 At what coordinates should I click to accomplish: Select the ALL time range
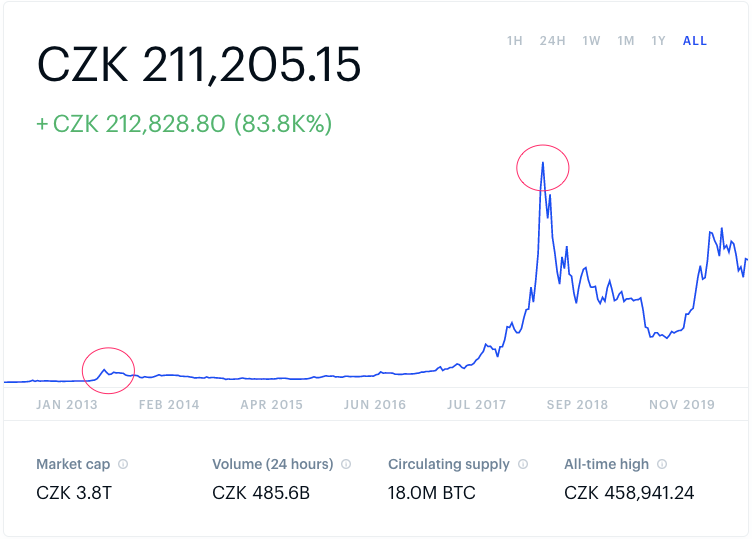tap(695, 41)
